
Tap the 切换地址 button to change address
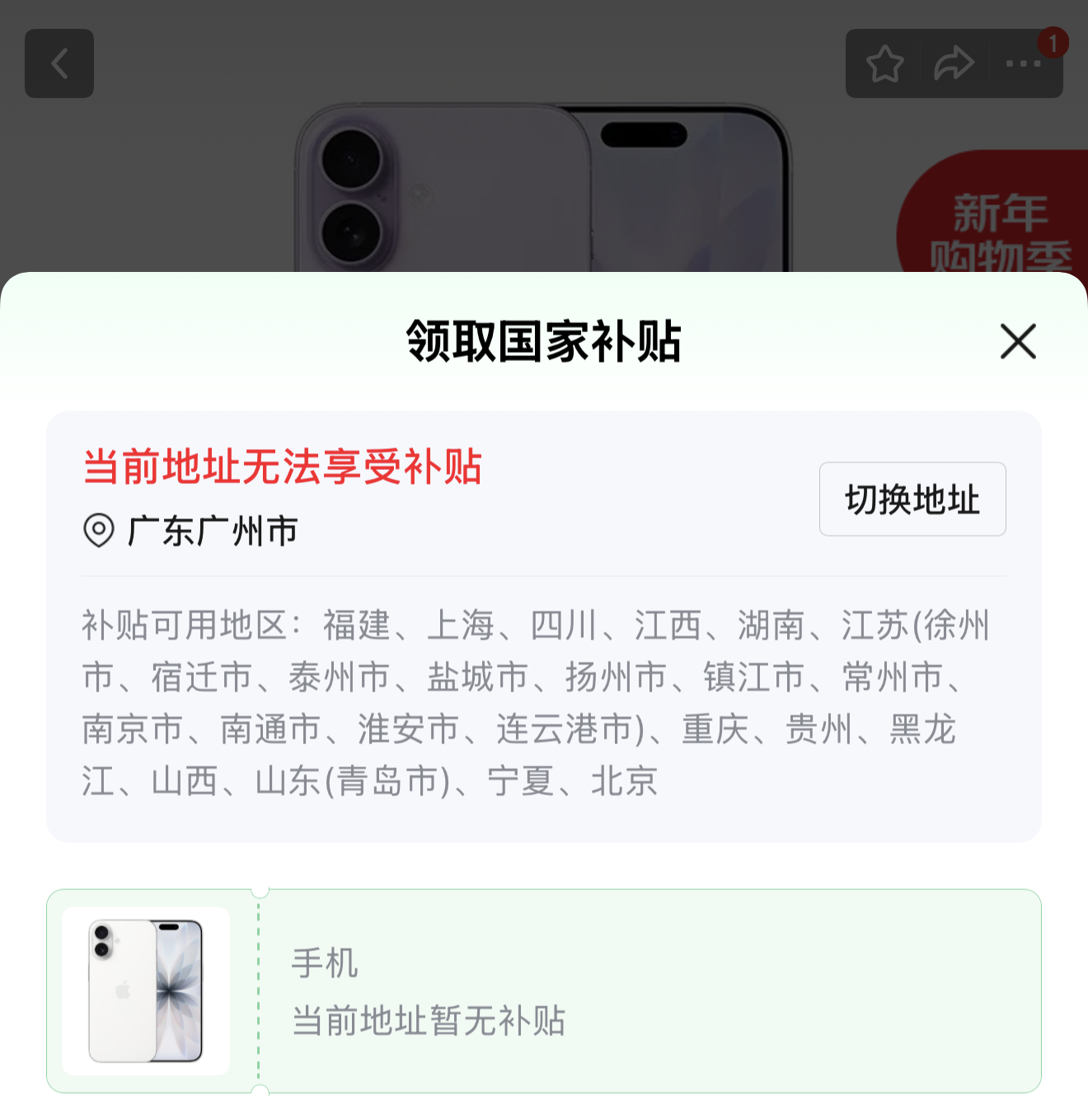912,499
